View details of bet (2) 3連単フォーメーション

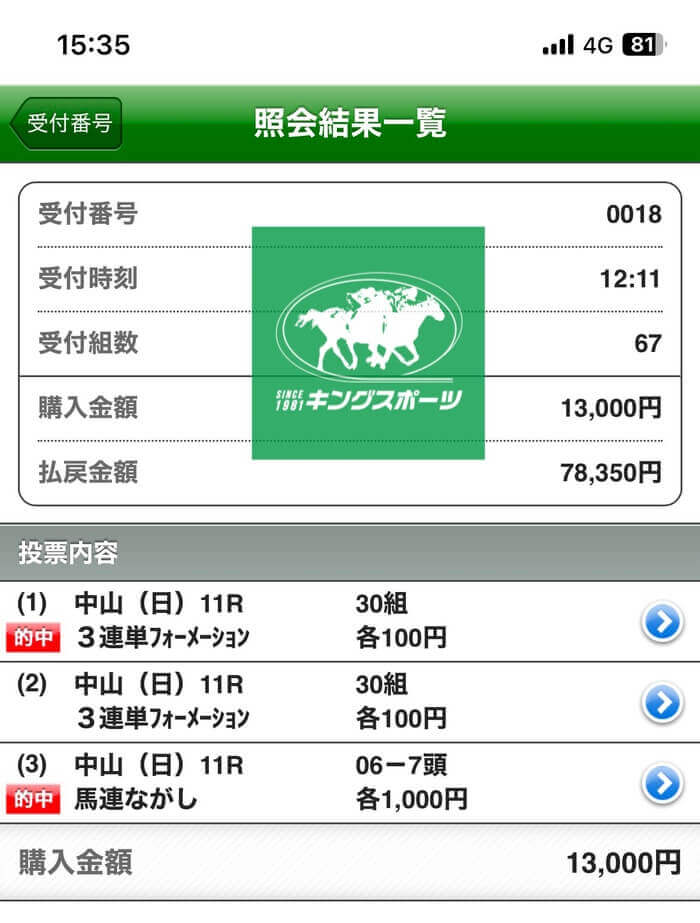pos(660,703)
